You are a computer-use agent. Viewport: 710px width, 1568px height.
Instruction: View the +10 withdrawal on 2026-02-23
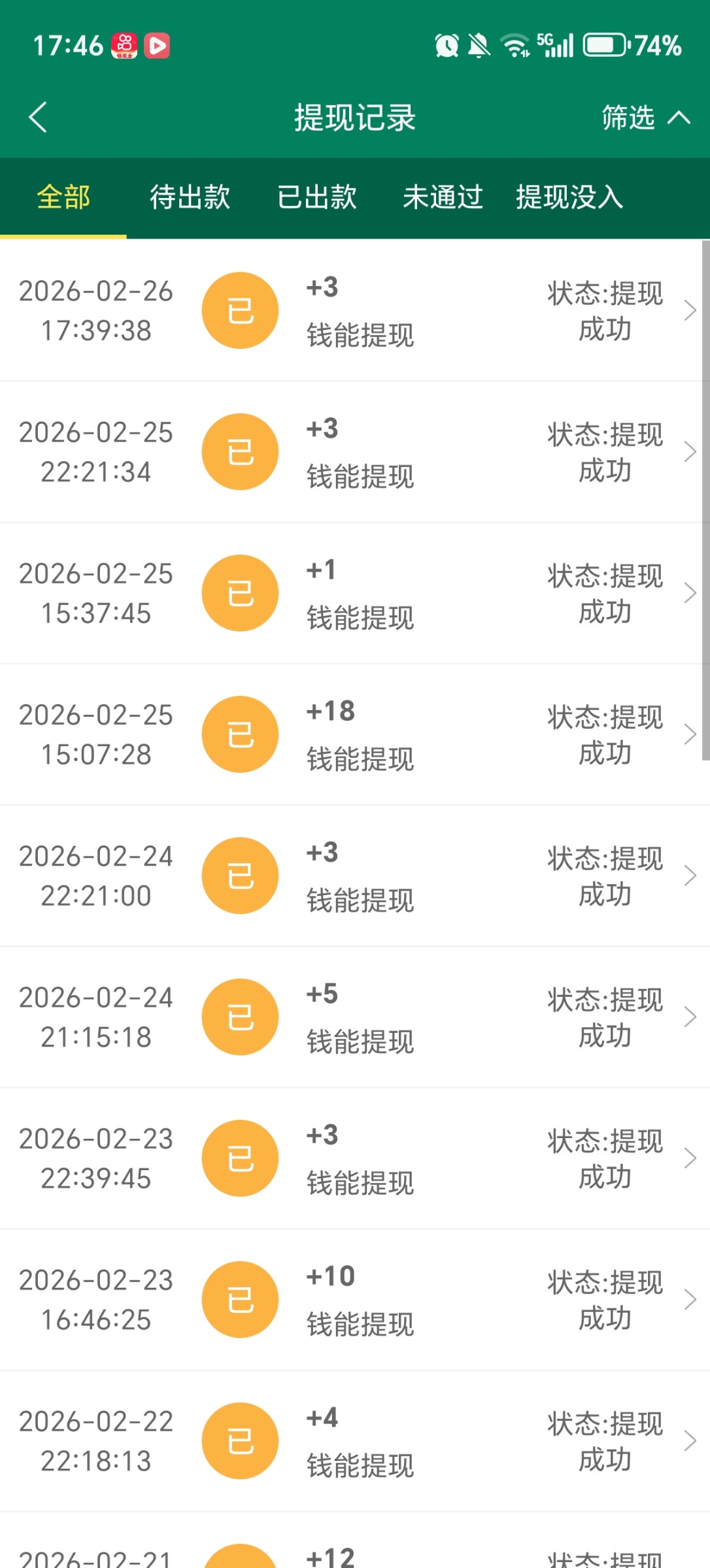[355, 1299]
